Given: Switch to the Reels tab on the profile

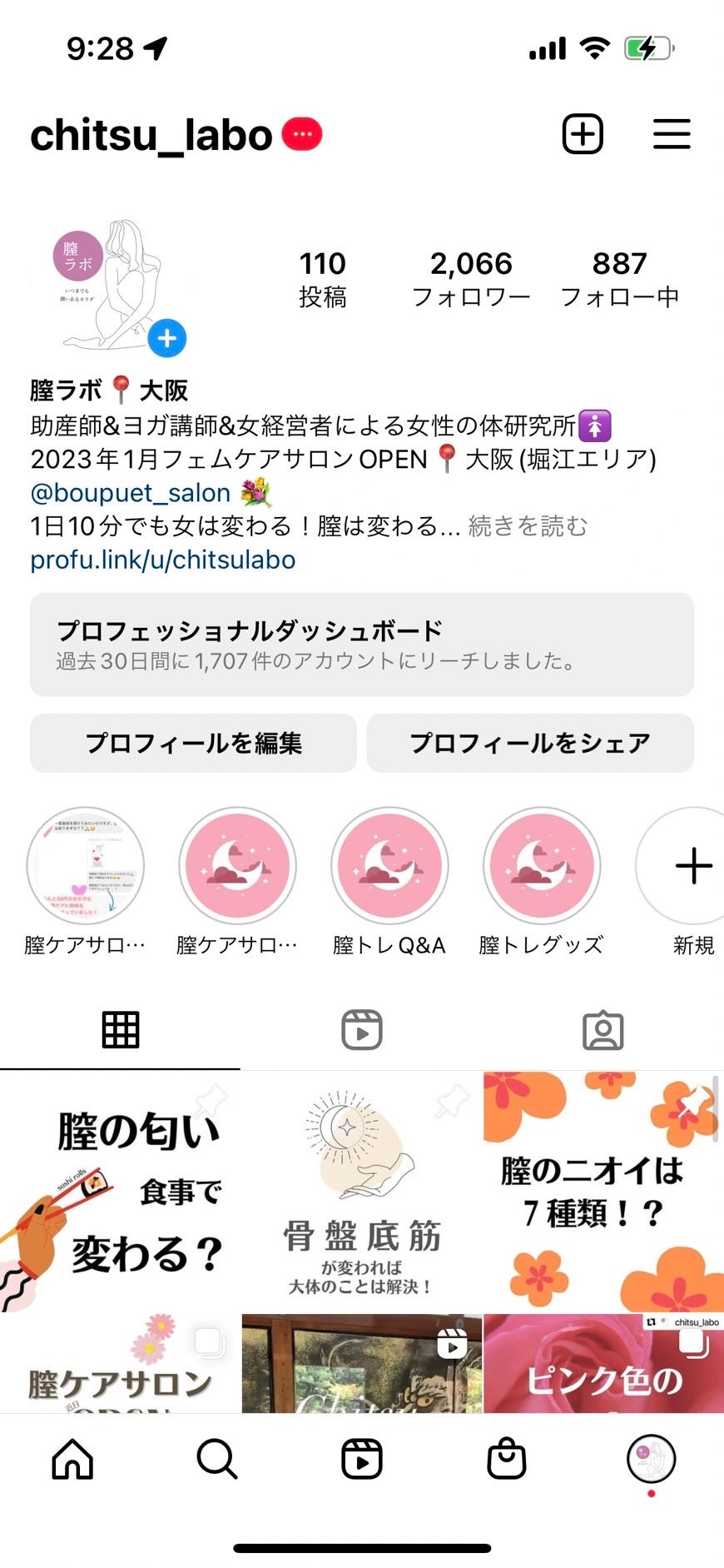Looking at the screenshot, I should point(362,1030).
